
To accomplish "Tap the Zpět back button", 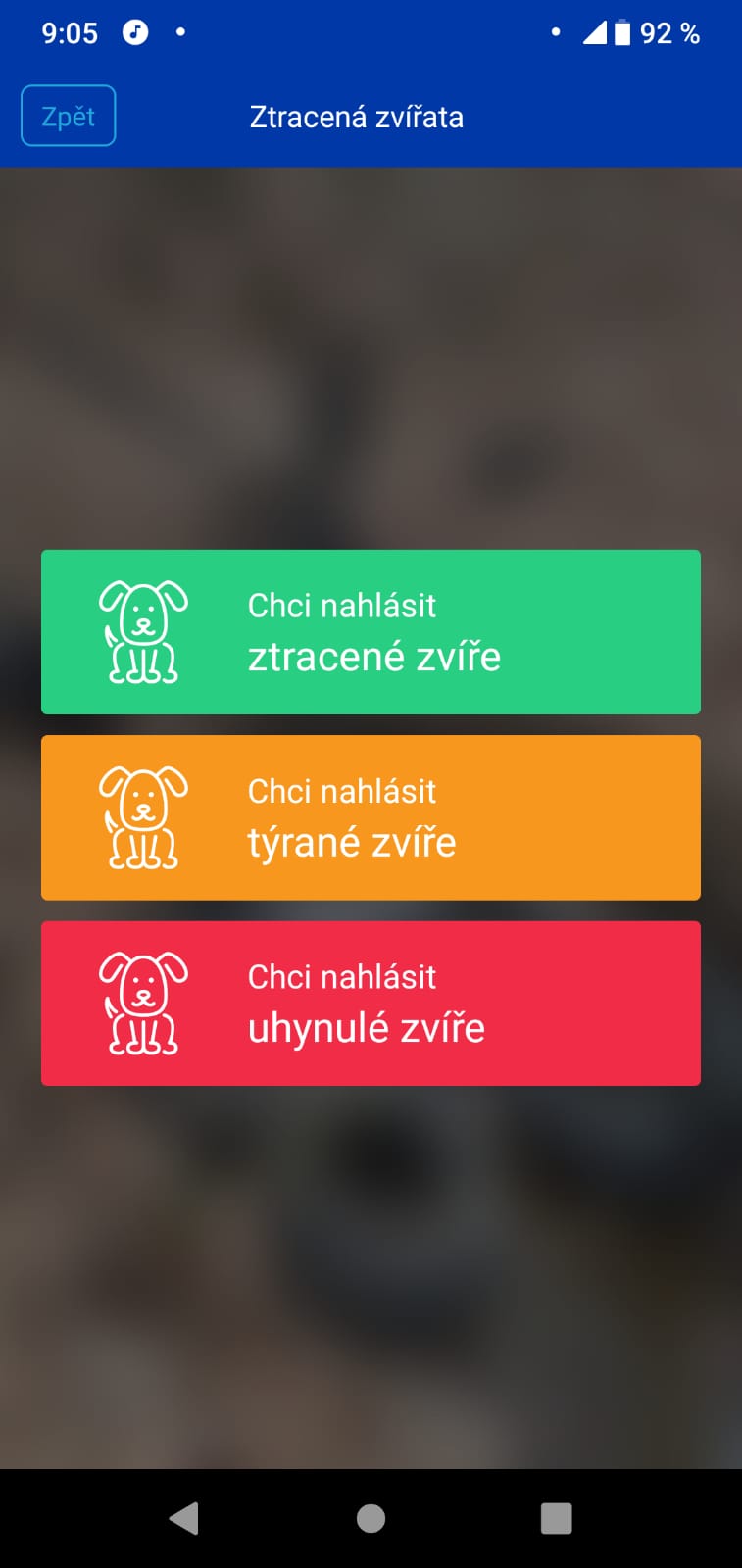I will point(69,116).
